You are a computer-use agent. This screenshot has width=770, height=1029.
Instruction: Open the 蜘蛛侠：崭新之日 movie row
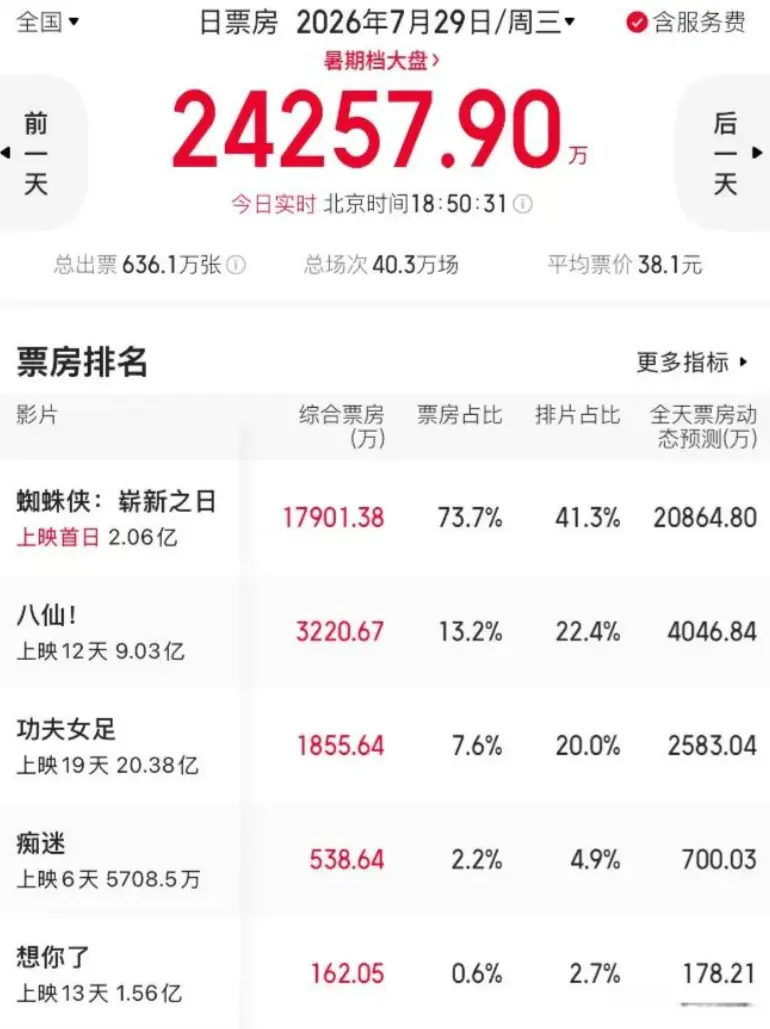(x=385, y=518)
